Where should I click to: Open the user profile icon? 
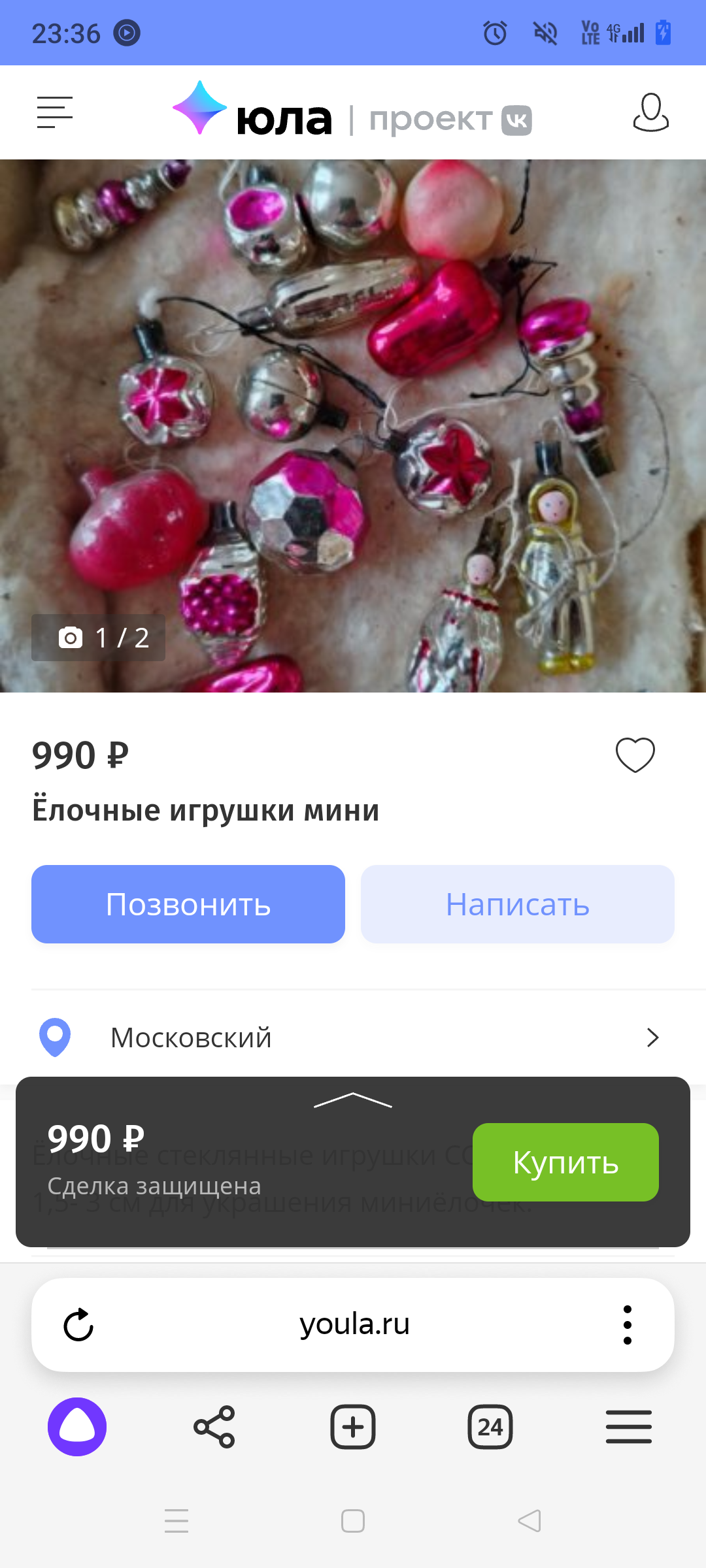tap(650, 112)
